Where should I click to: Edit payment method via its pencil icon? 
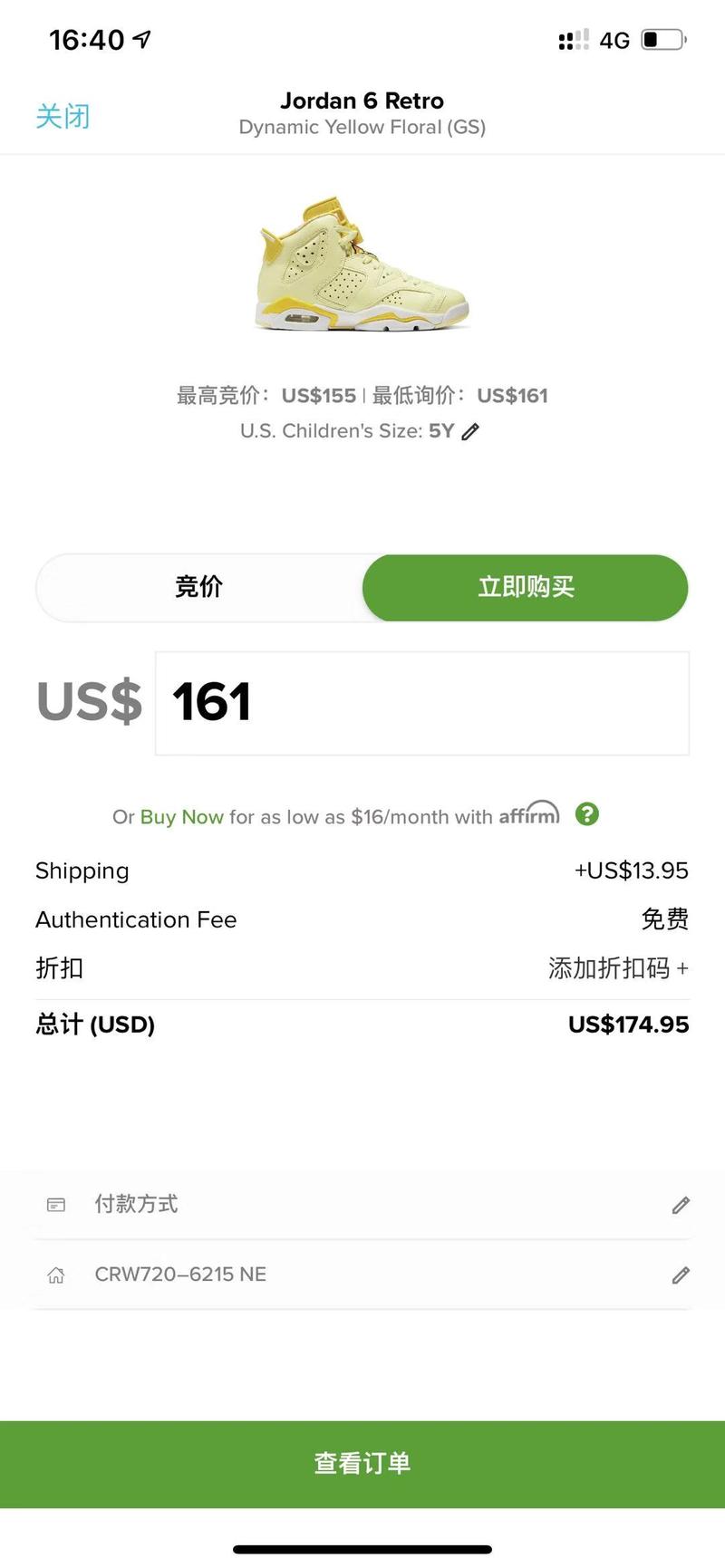tap(681, 1205)
